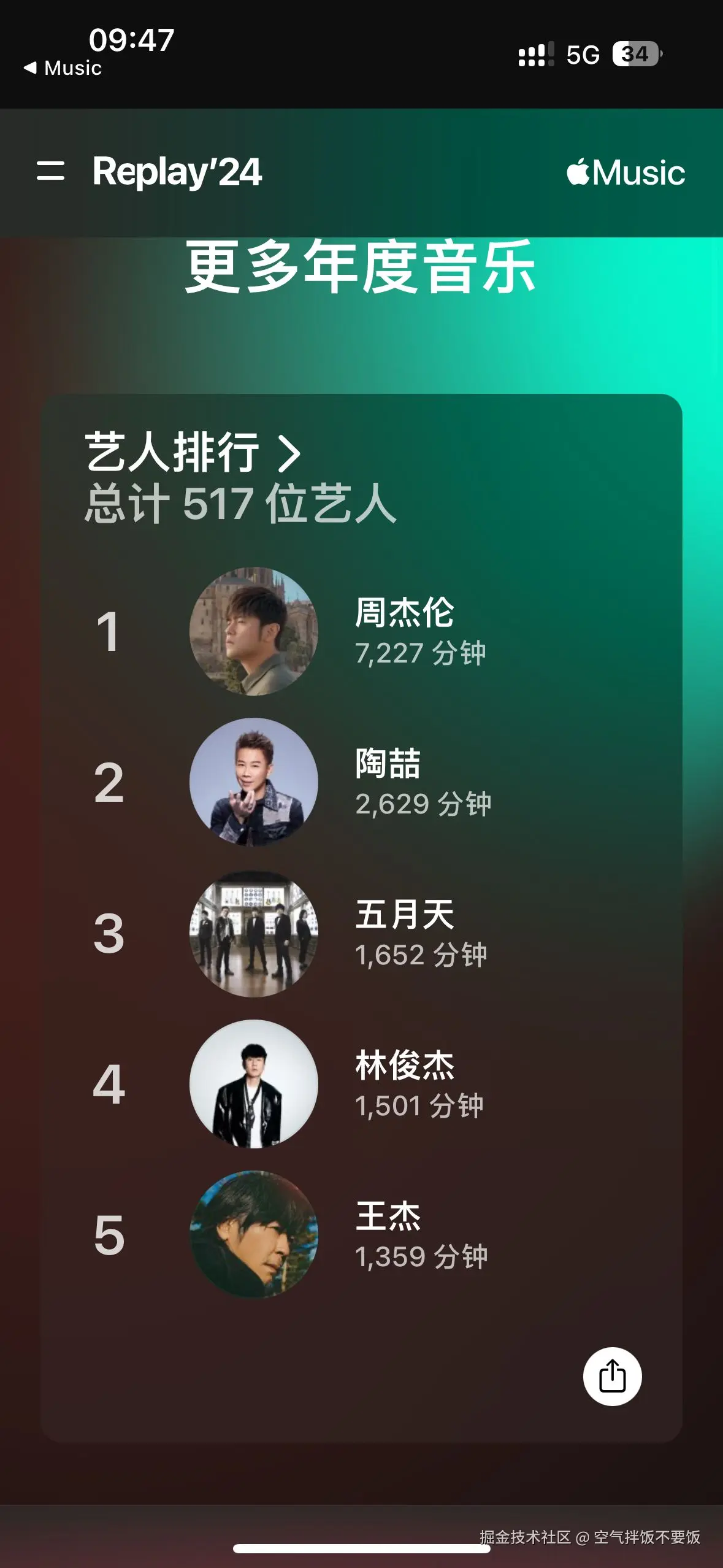The image size is (723, 1568).
Task: Share the artist ranking card
Action: [612, 1376]
